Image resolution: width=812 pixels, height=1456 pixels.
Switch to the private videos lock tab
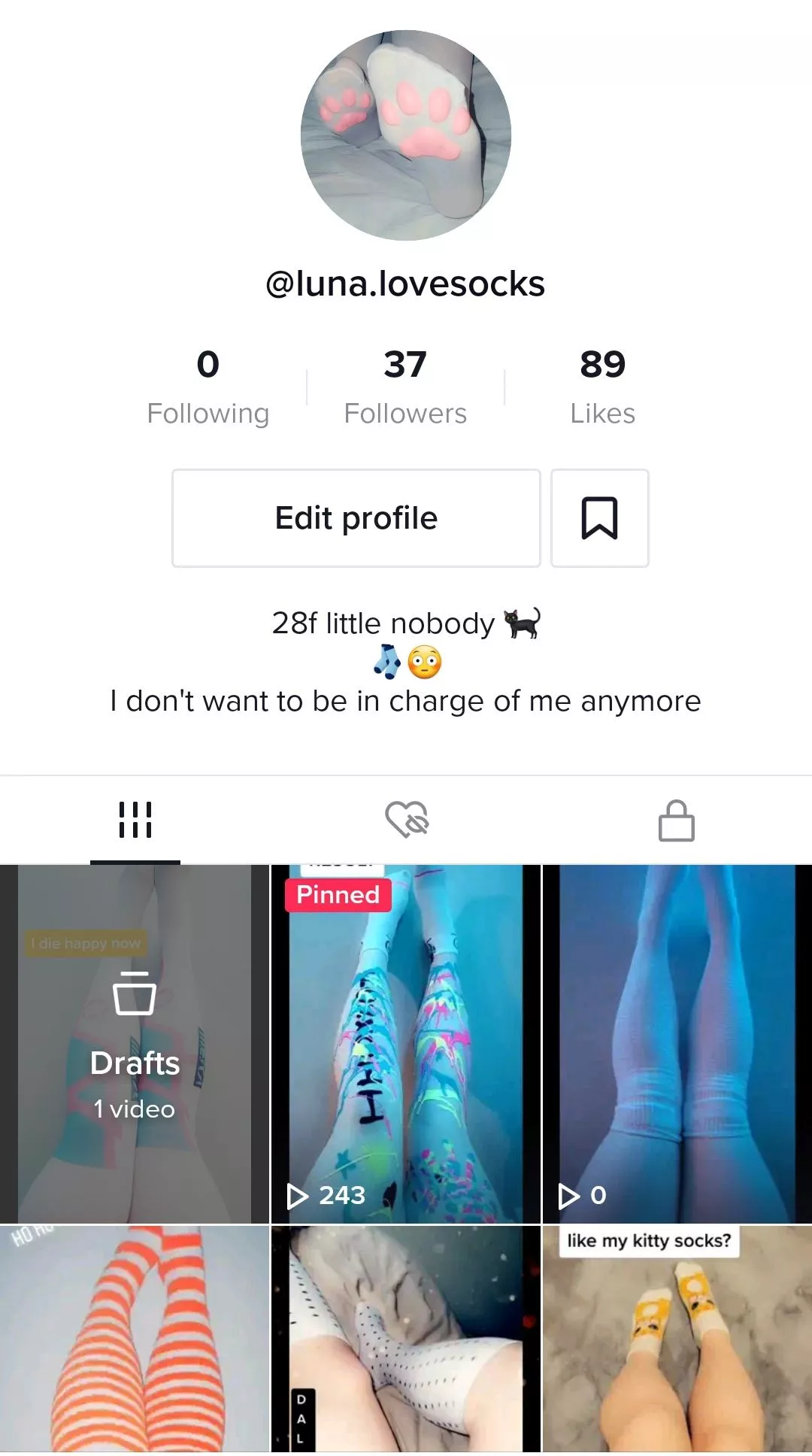[676, 820]
